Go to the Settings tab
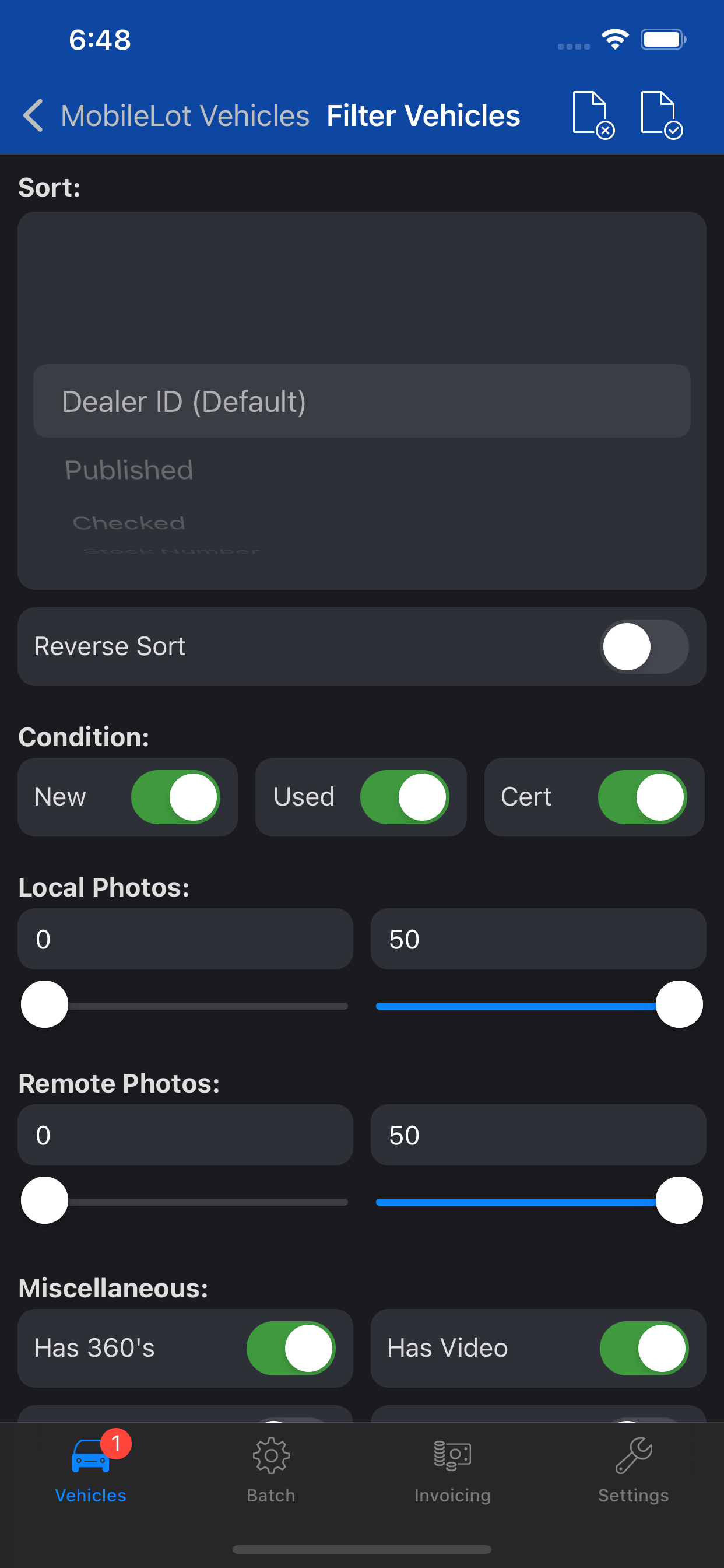 point(633,1469)
